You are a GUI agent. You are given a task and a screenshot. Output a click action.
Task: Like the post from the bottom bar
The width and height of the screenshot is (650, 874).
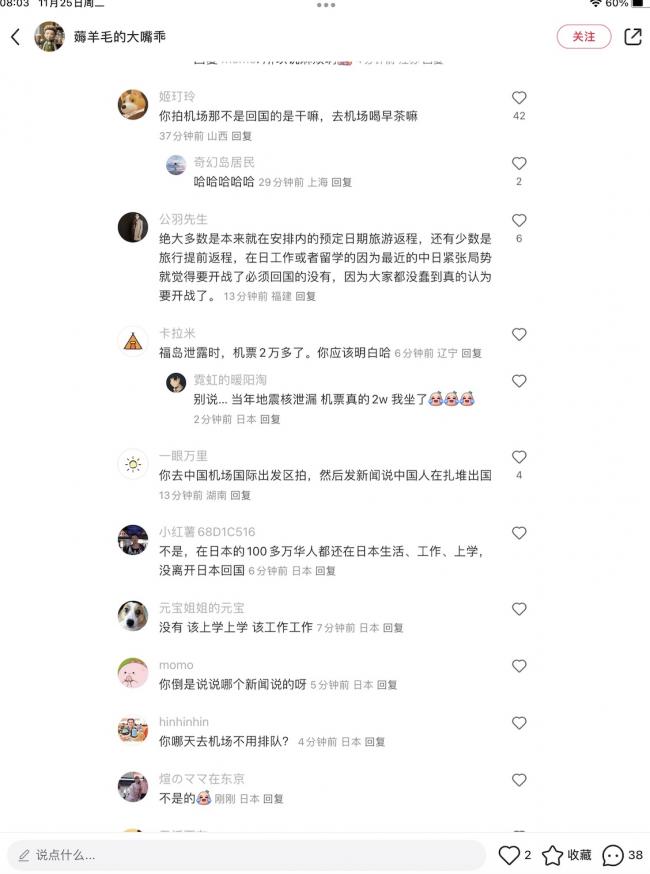[509, 855]
